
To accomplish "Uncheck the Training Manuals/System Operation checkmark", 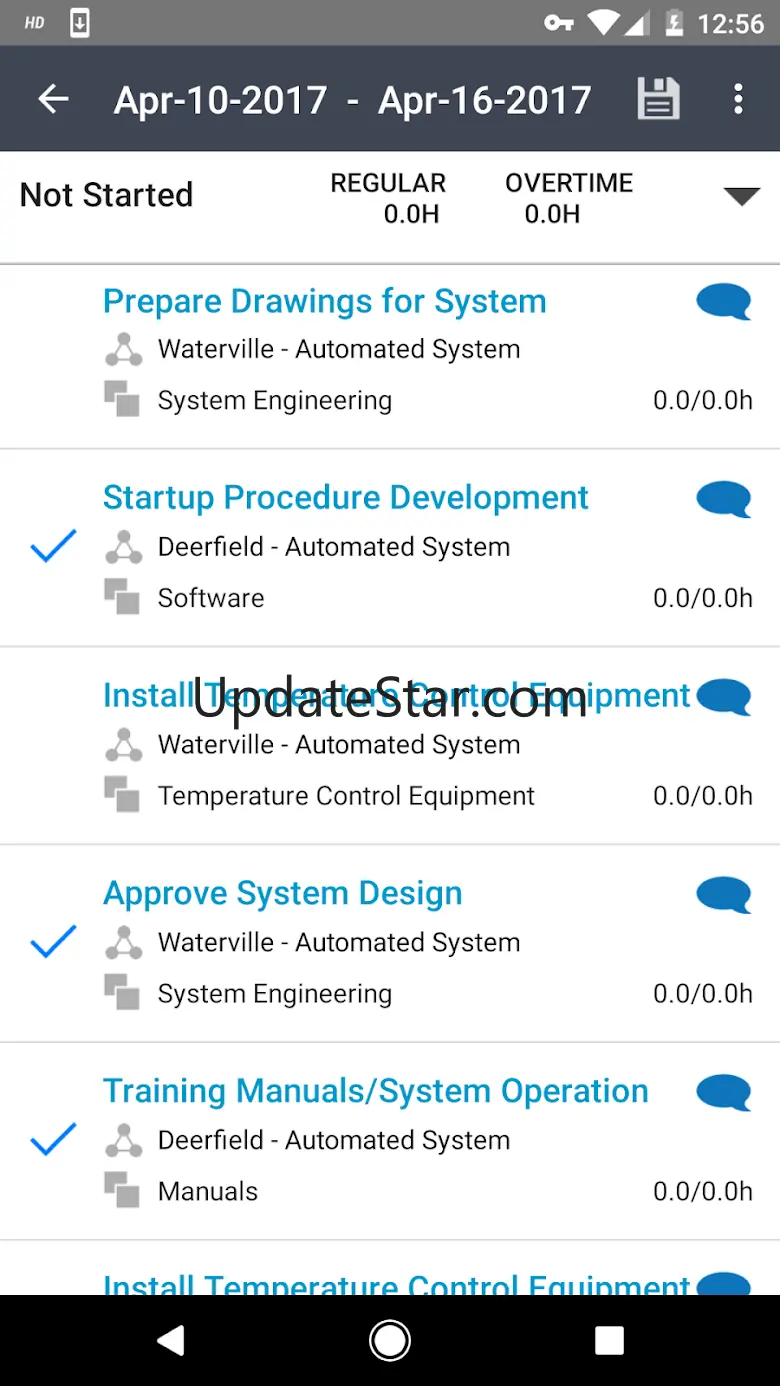I will tap(53, 1140).
